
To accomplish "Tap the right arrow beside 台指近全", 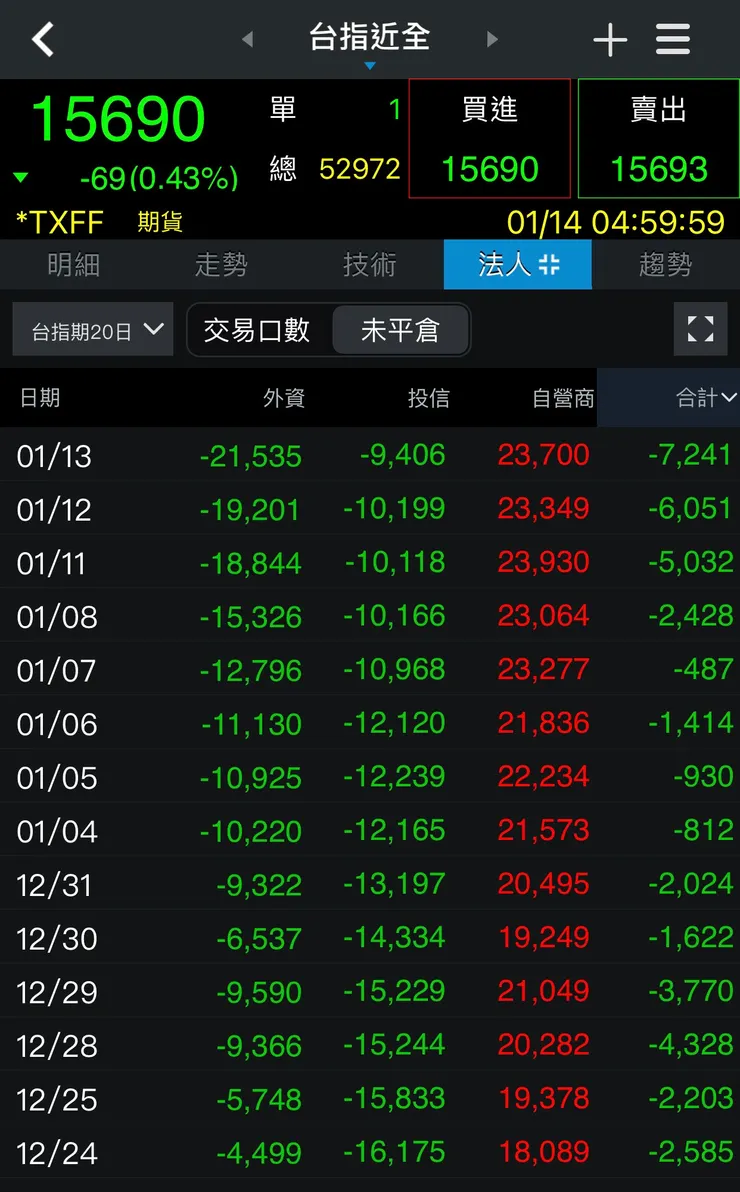I will [491, 39].
